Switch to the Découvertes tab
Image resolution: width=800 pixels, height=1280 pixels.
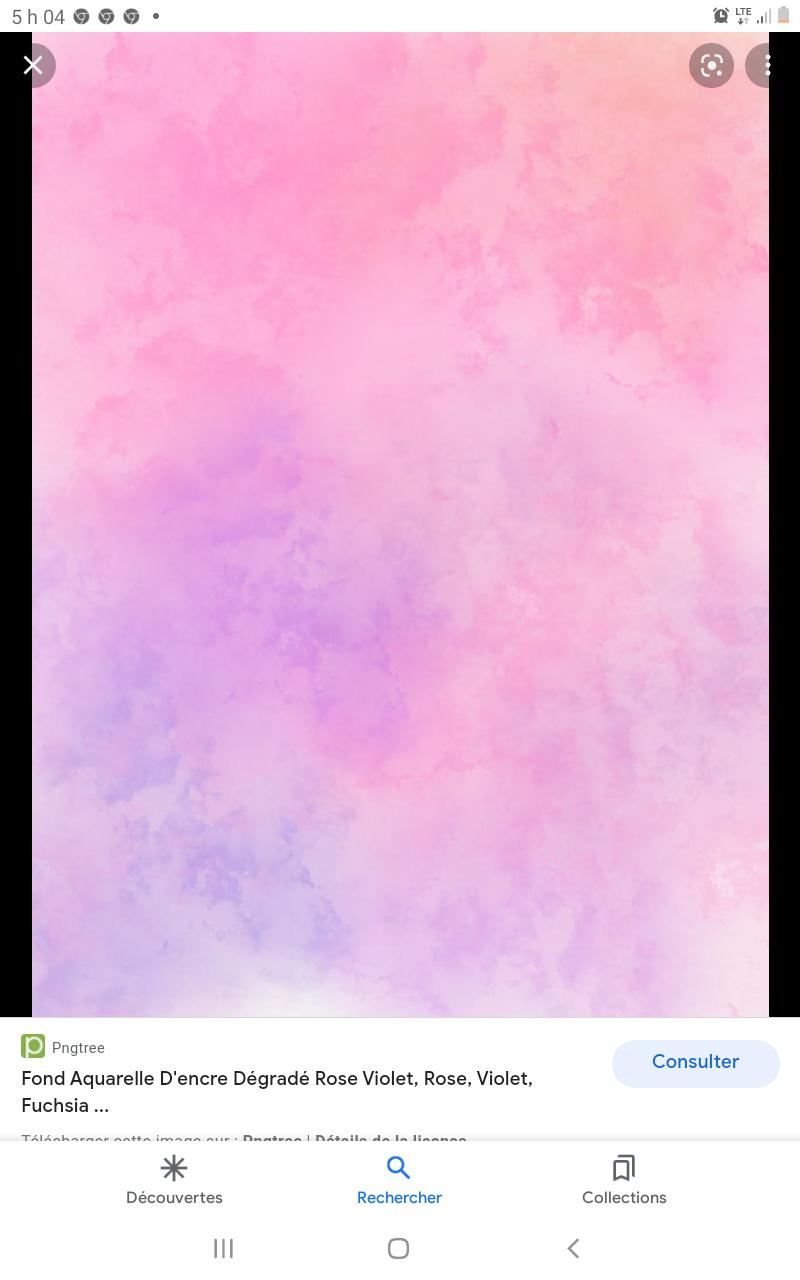click(174, 1181)
